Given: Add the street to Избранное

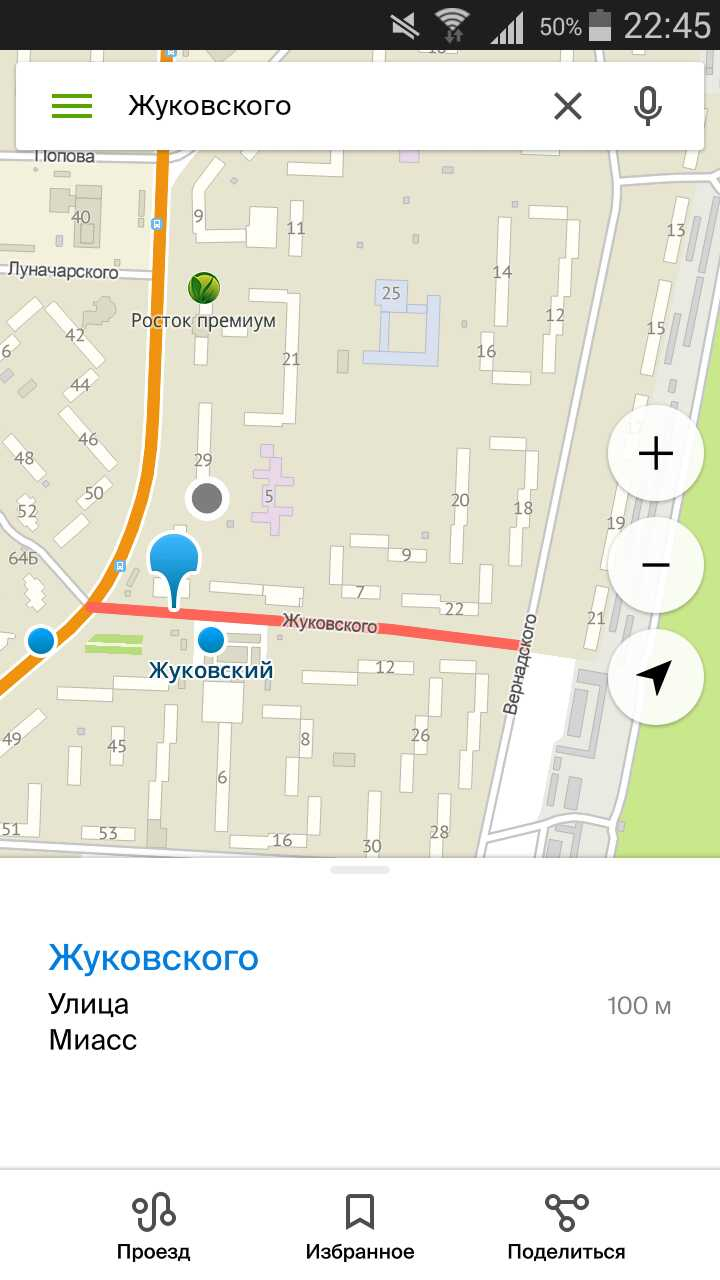Looking at the screenshot, I should pos(360,1226).
